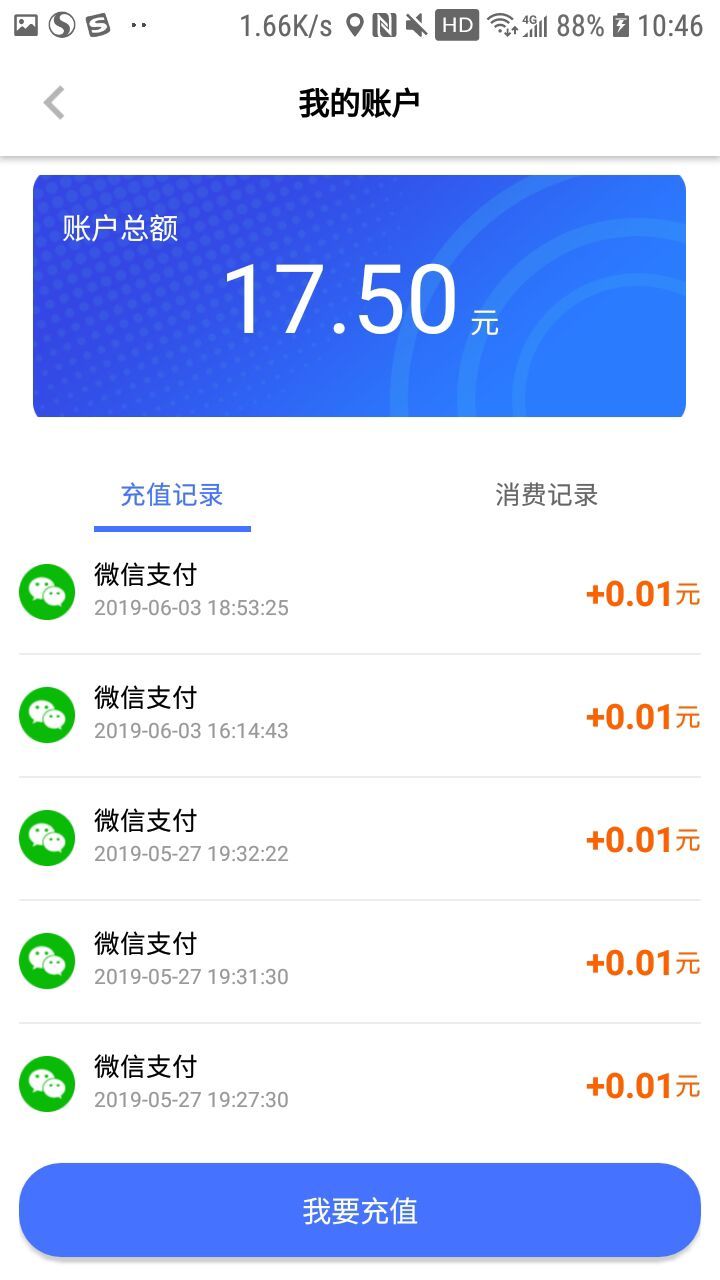720x1280 pixels.
Task: Select the 充值记录 tab
Action: (x=172, y=495)
